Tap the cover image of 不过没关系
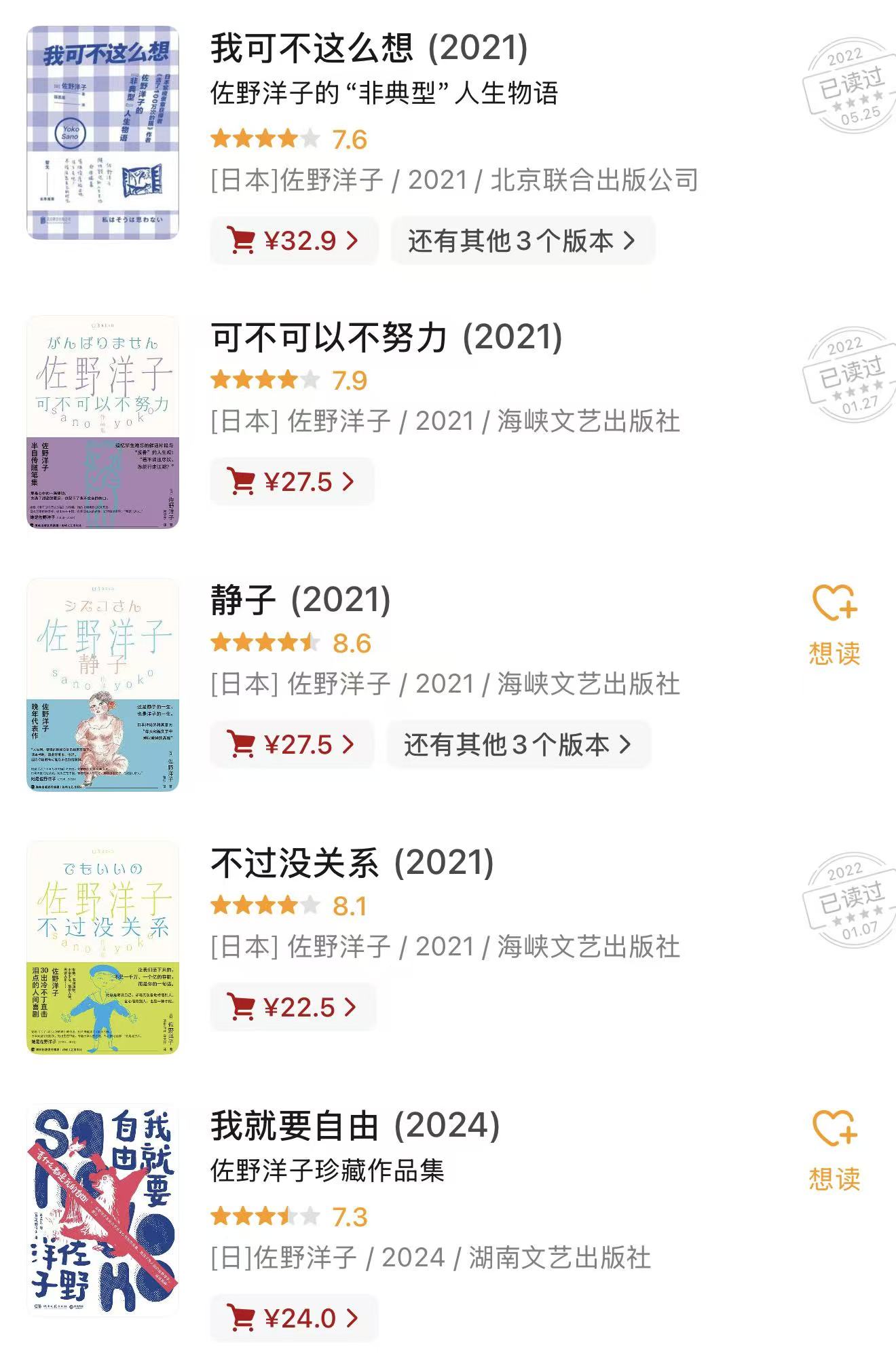The height and width of the screenshot is (1356, 896). [102, 948]
